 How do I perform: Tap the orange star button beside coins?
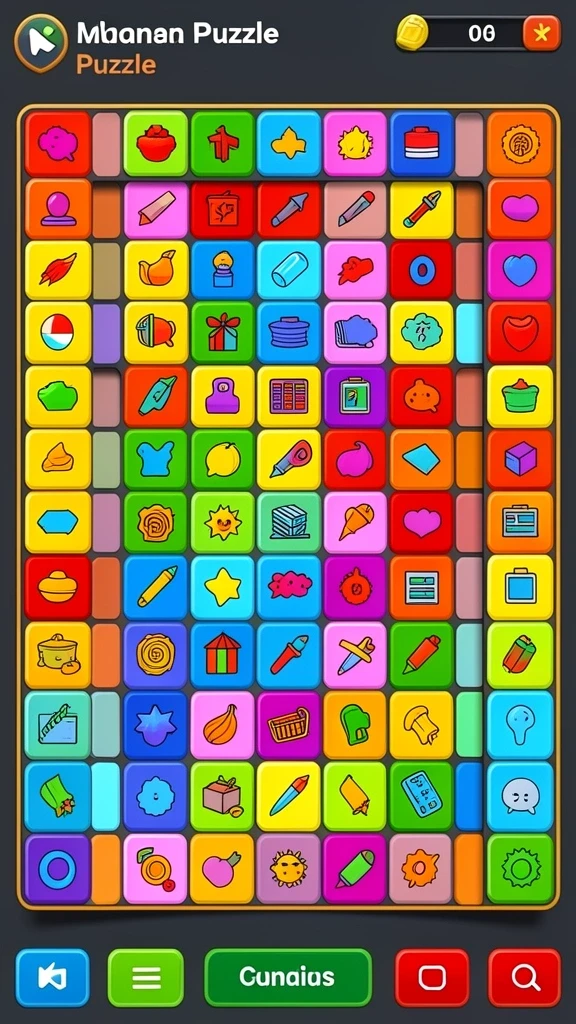click(541, 33)
